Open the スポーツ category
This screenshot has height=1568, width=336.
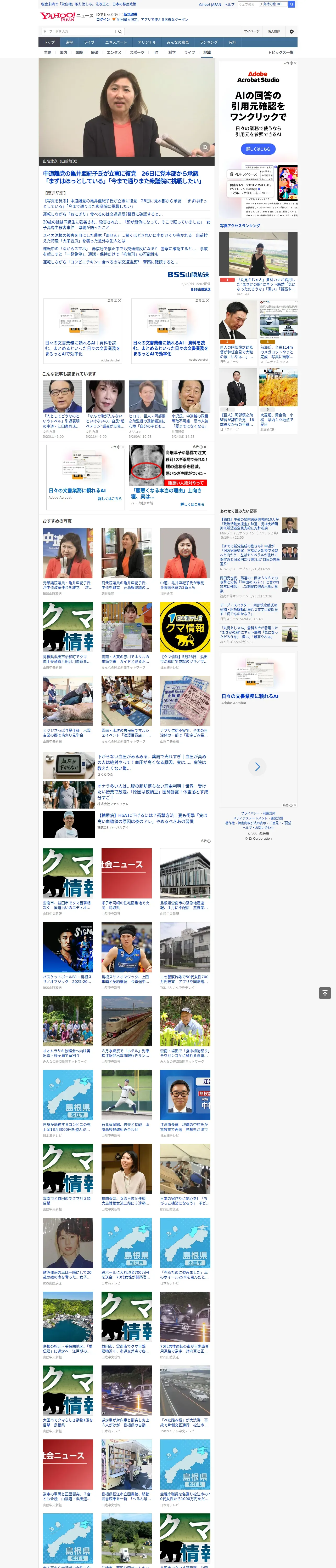(x=137, y=52)
